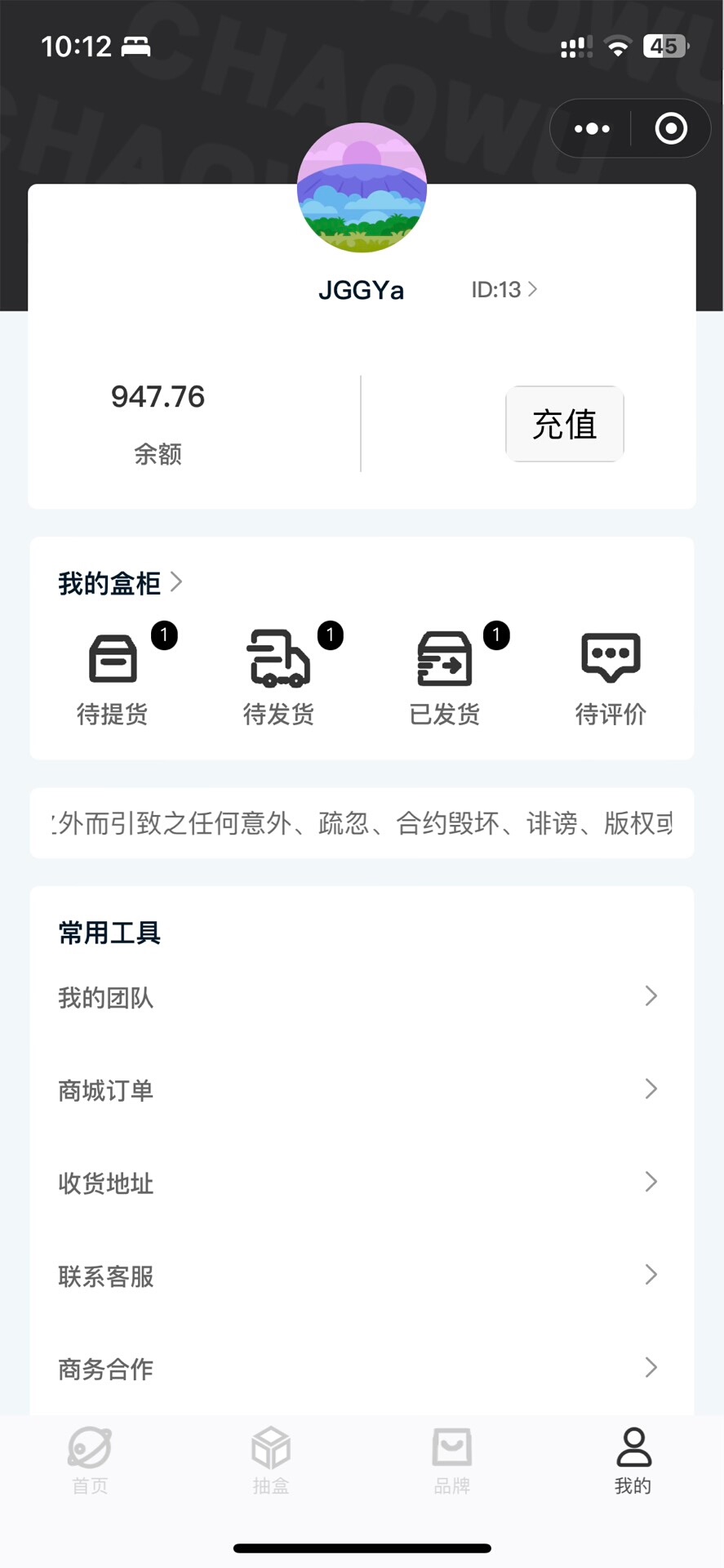This screenshot has height=1568, width=724.
Task: Manage 收货地址 shipping addresses
Action: coord(362,1183)
